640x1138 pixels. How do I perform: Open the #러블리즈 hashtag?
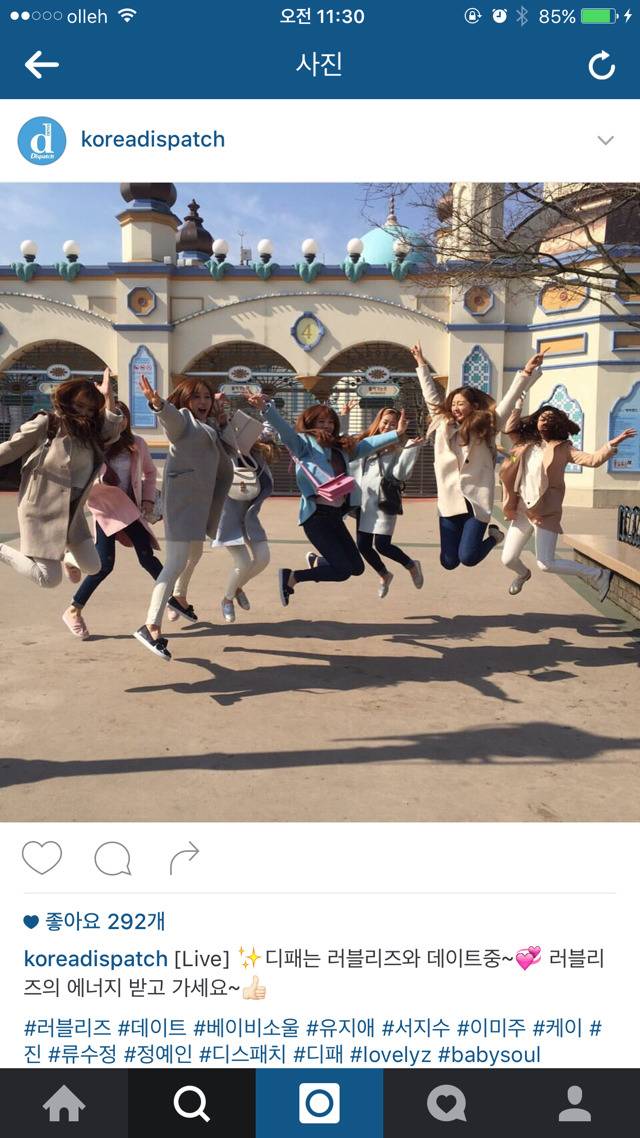[x=67, y=1027]
